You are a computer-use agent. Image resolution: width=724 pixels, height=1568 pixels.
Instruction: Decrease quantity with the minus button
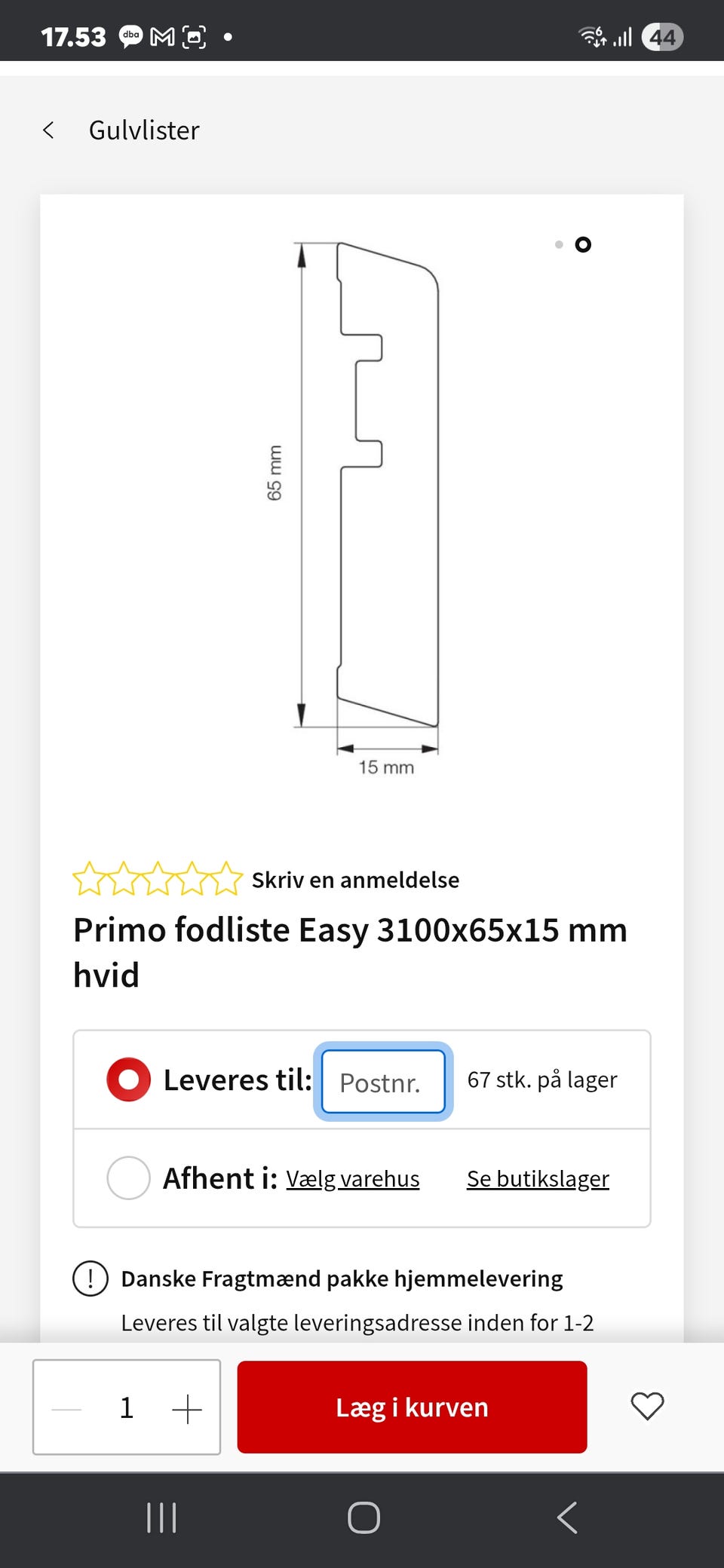pos(67,1408)
